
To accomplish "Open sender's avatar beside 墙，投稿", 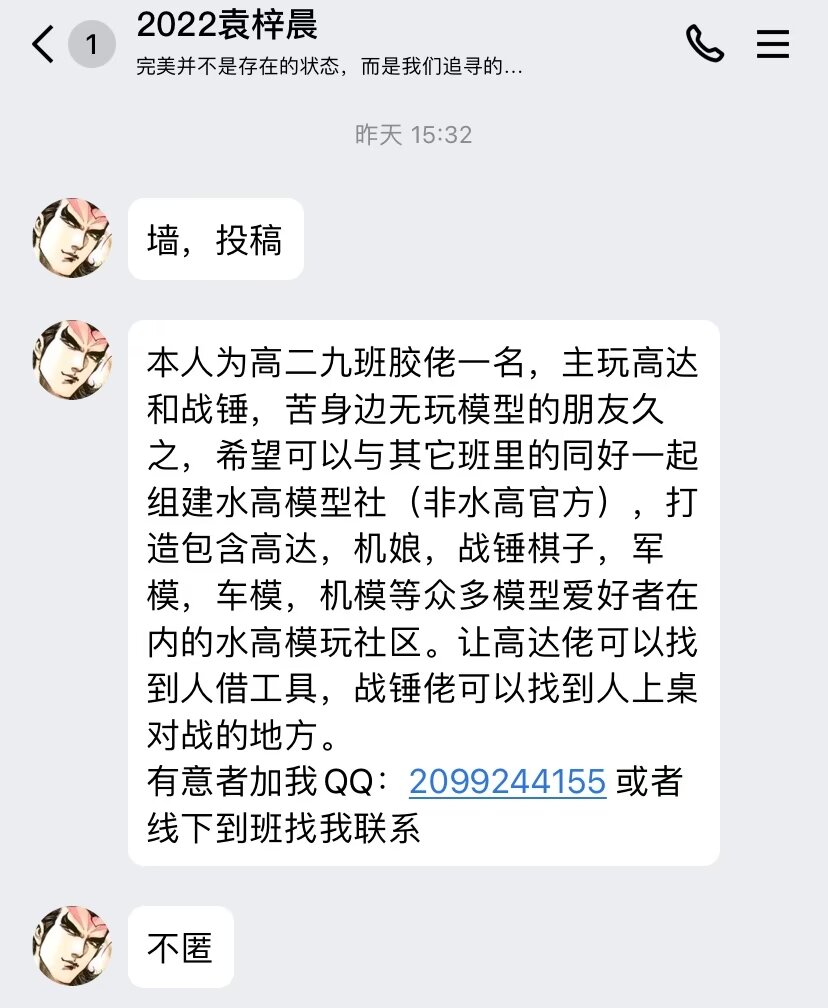I will (72, 238).
